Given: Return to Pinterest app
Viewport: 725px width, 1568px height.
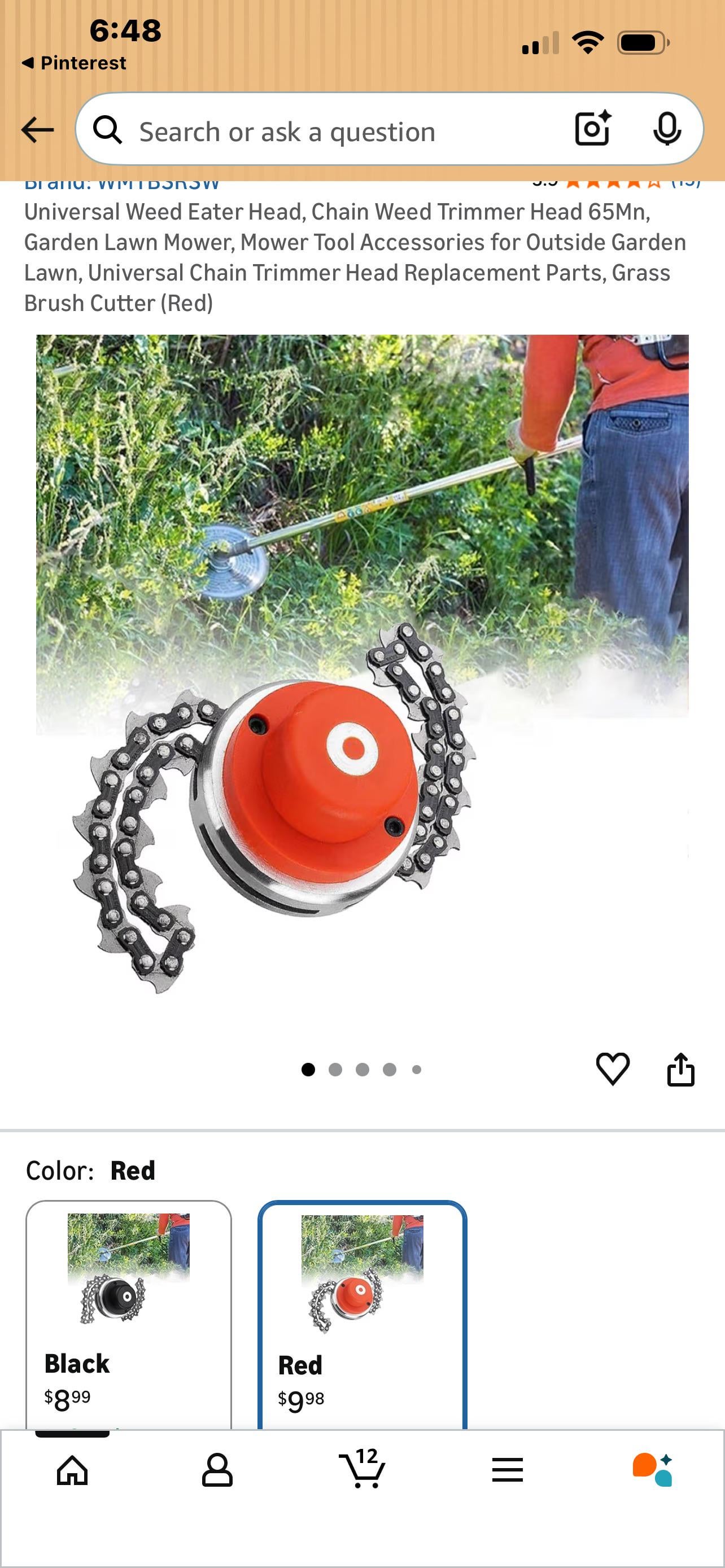Looking at the screenshot, I should (75, 63).
